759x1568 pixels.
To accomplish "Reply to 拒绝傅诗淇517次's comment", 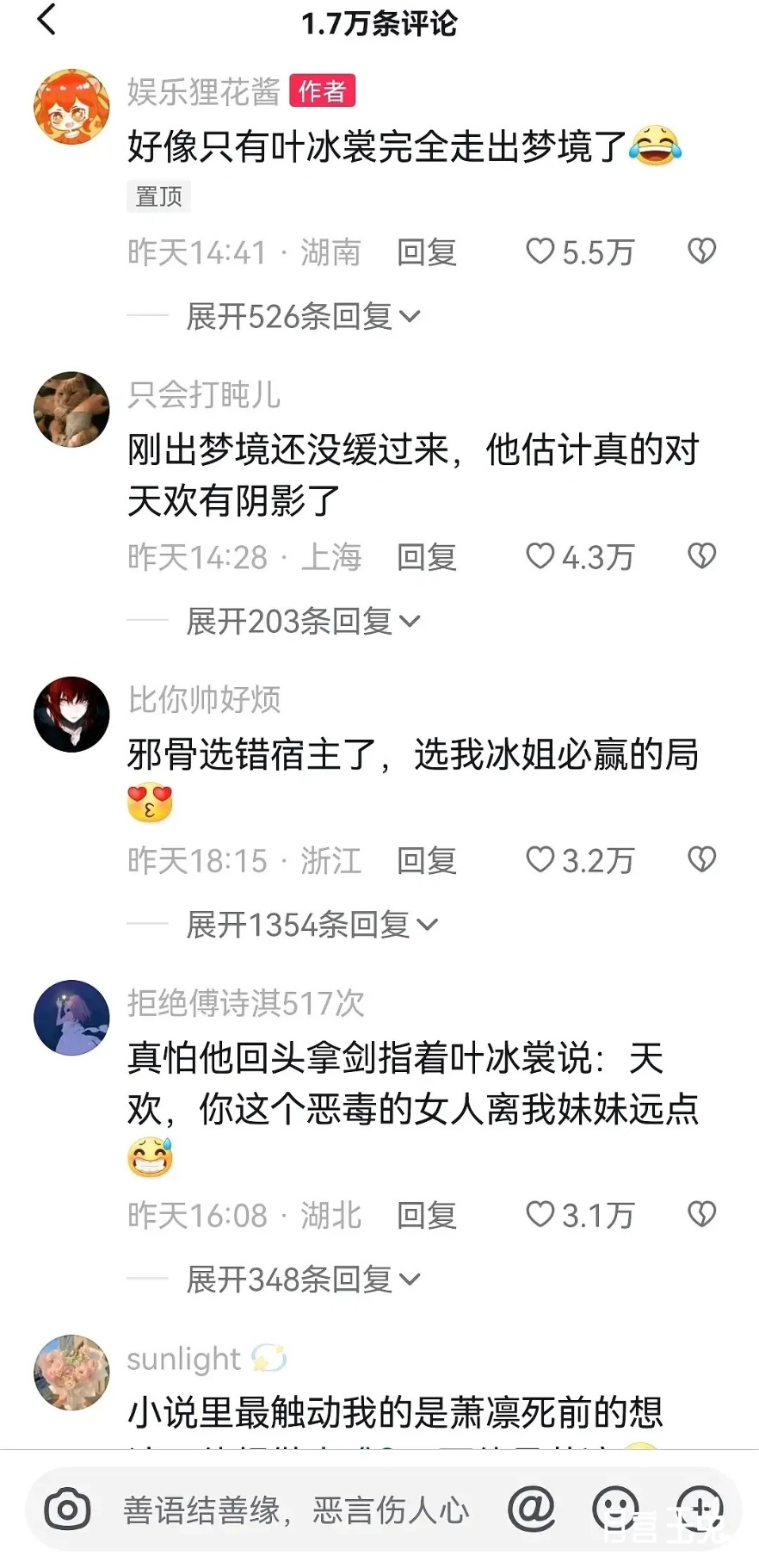I will (x=426, y=1215).
